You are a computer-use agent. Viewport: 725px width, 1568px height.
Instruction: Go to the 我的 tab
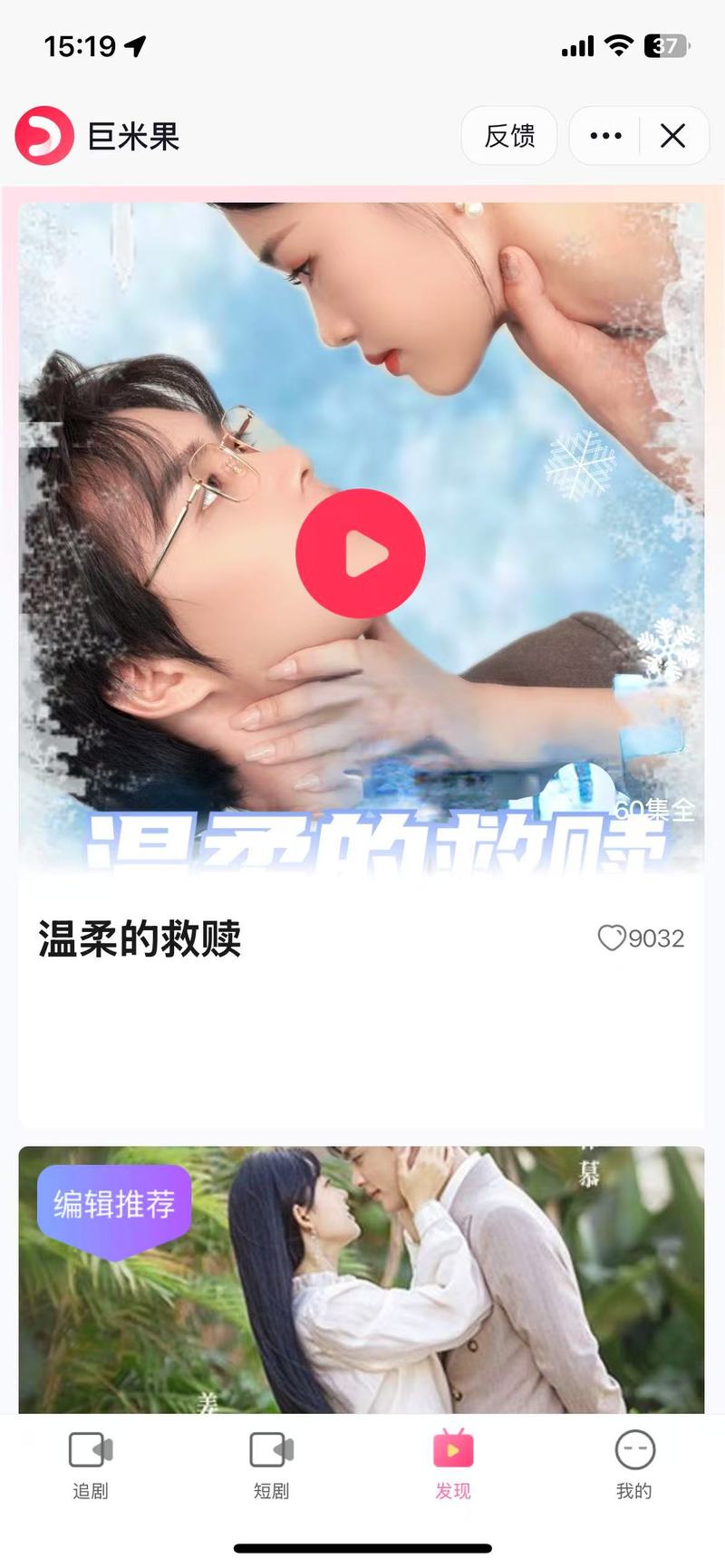[633, 1464]
